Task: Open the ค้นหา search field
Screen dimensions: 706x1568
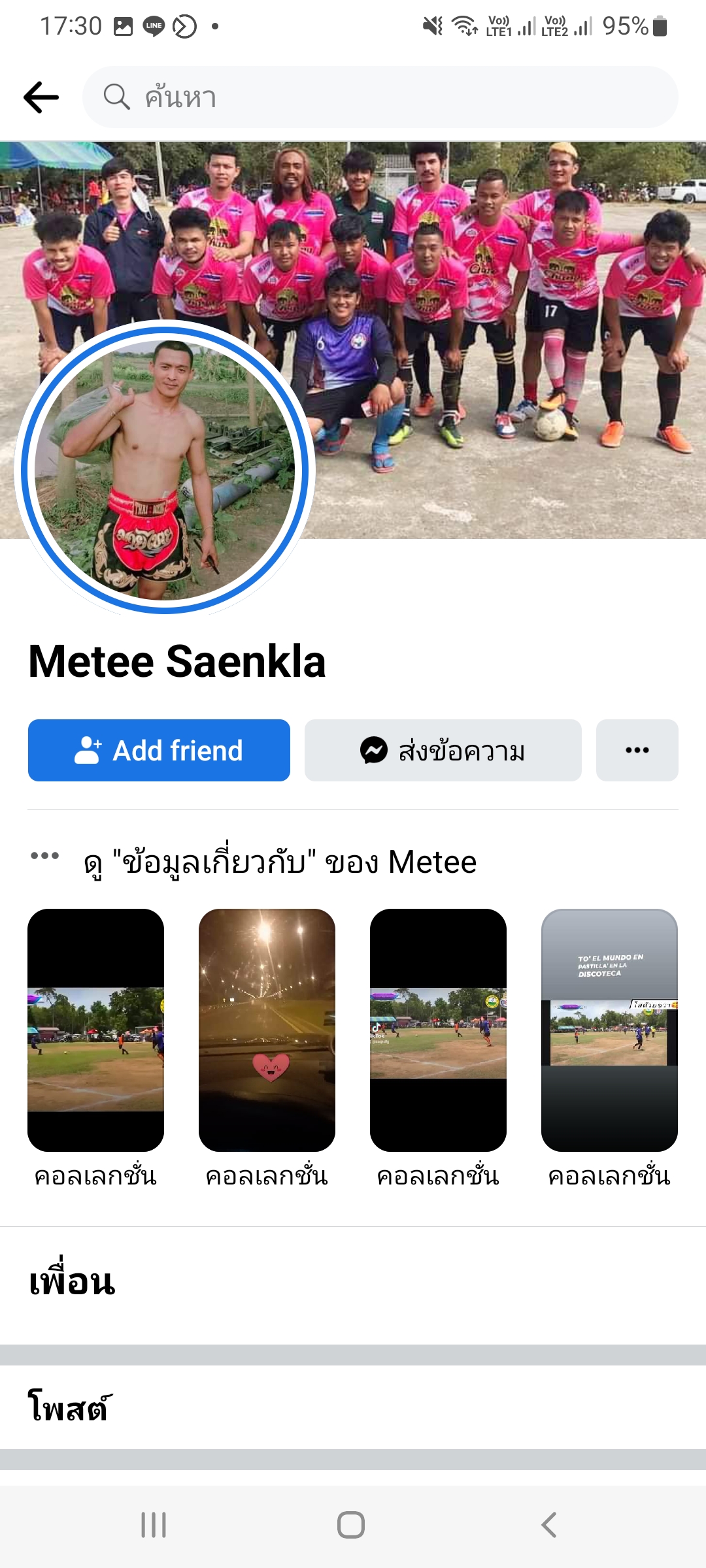Action: pyautogui.click(x=380, y=97)
